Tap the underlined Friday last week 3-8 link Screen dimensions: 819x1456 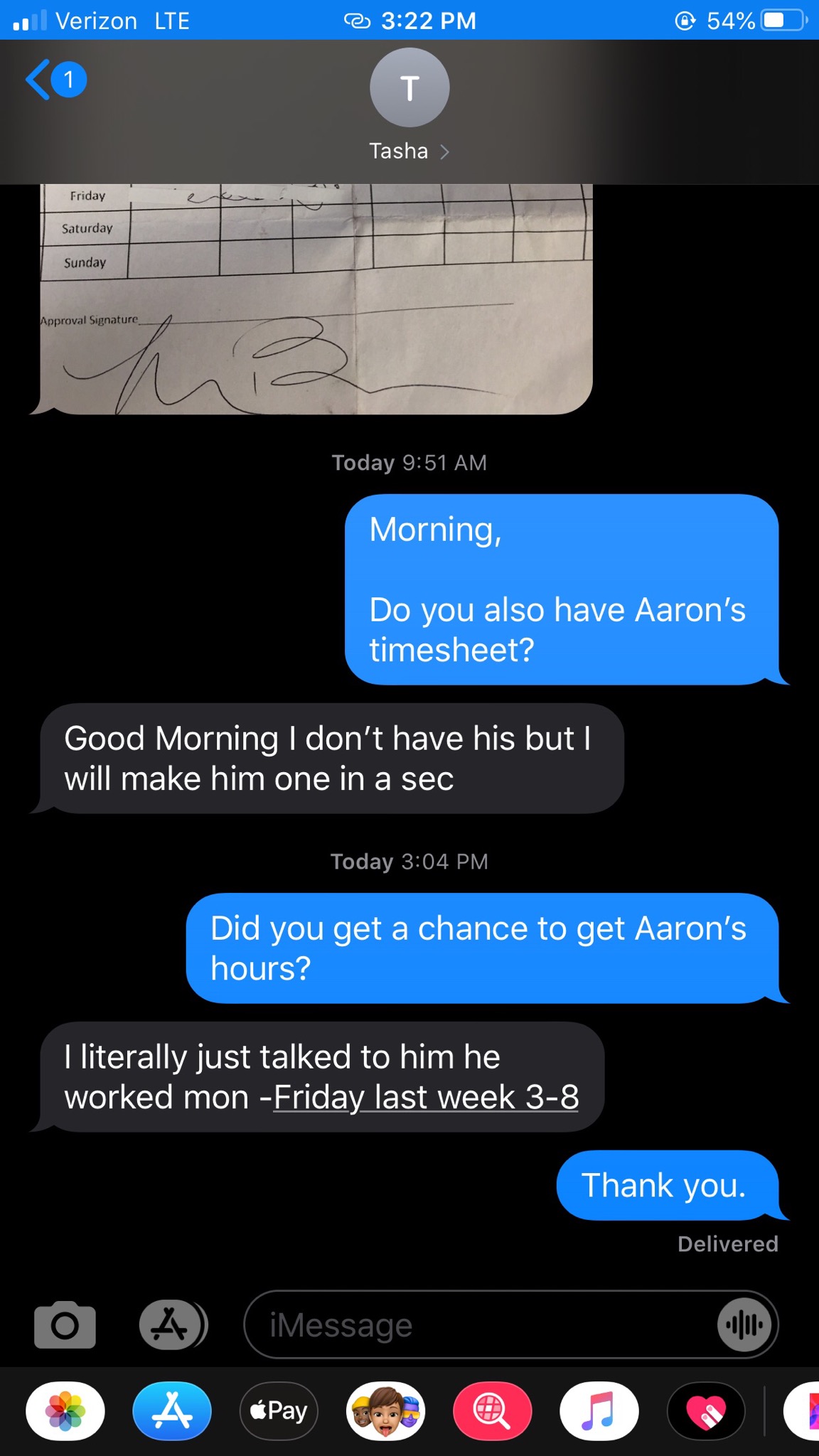tap(426, 1097)
